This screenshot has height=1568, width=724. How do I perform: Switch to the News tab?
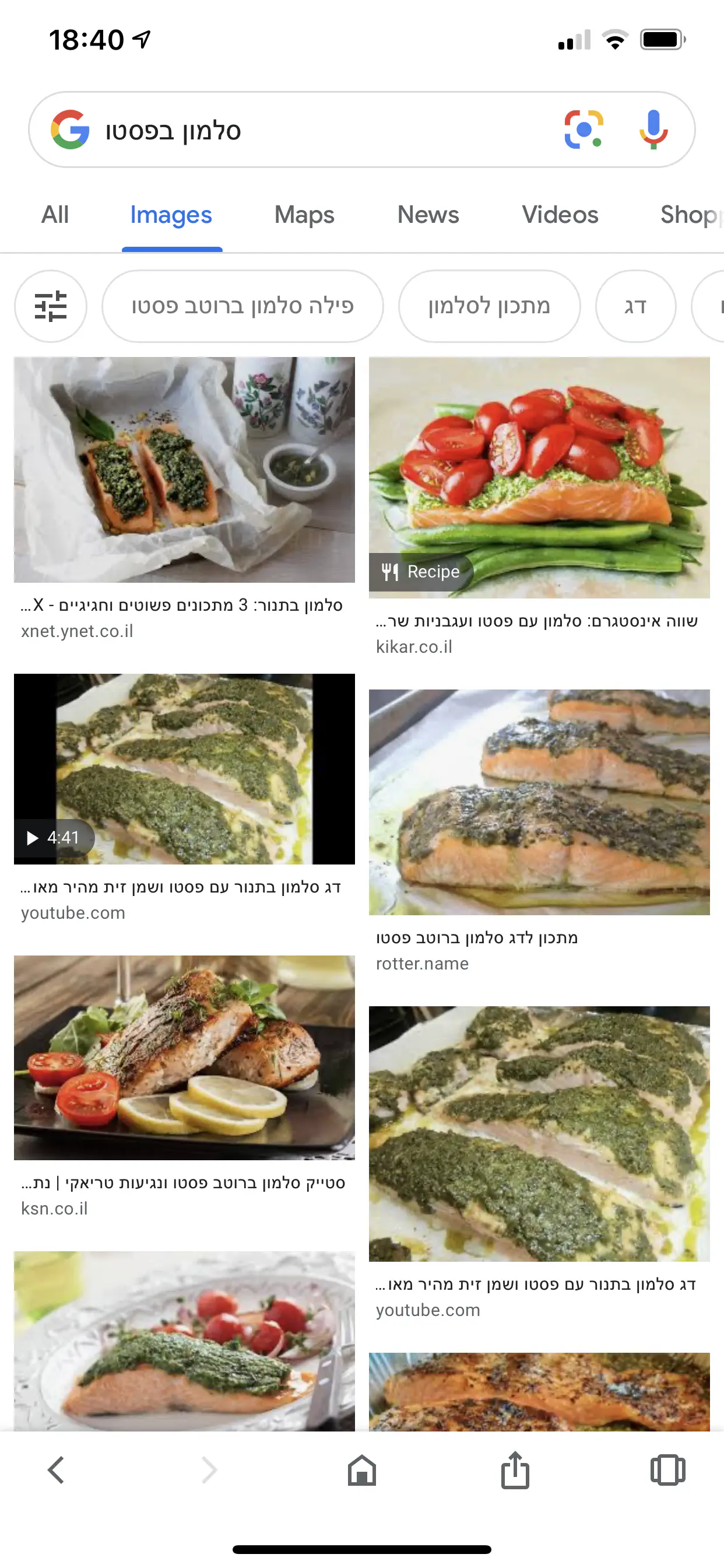428,215
